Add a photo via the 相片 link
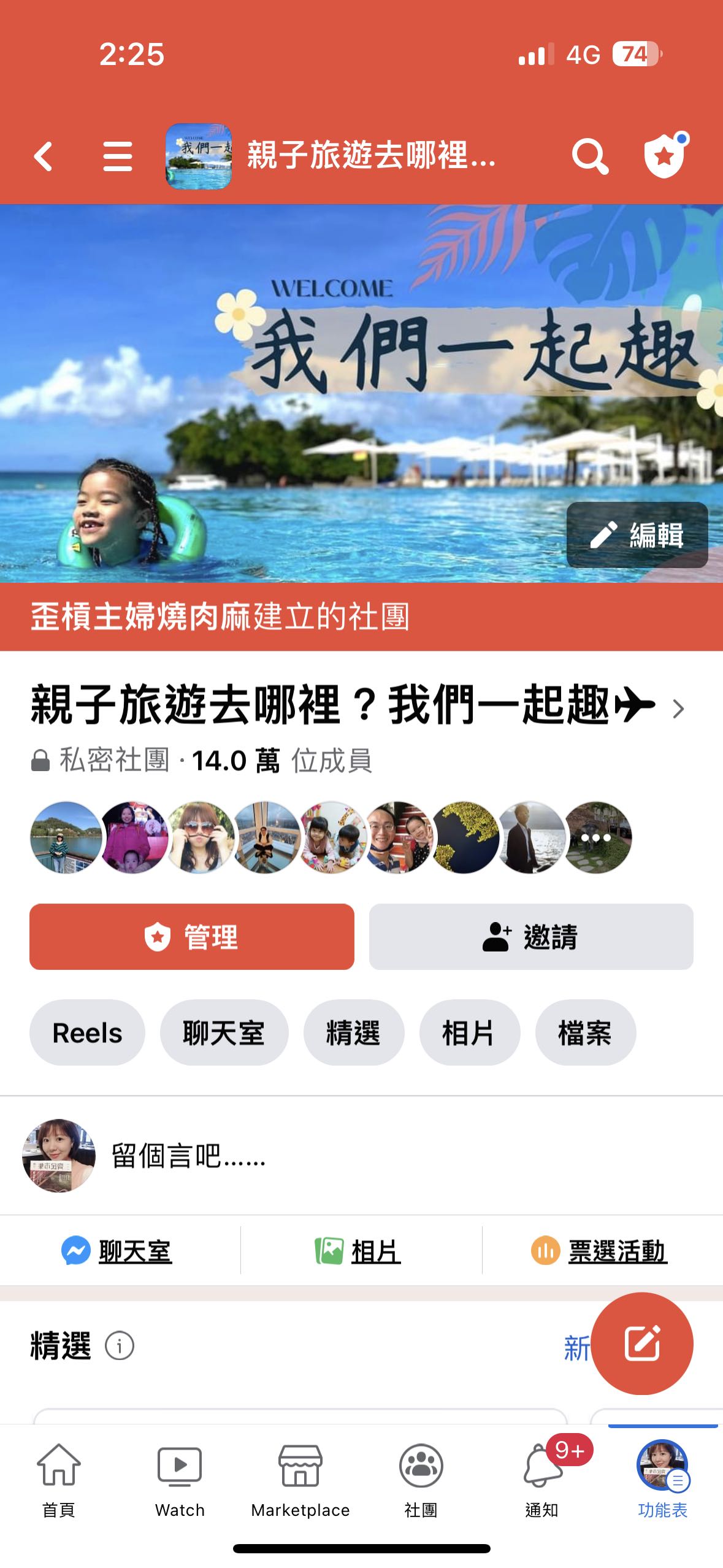723x1568 pixels. [358, 1250]
